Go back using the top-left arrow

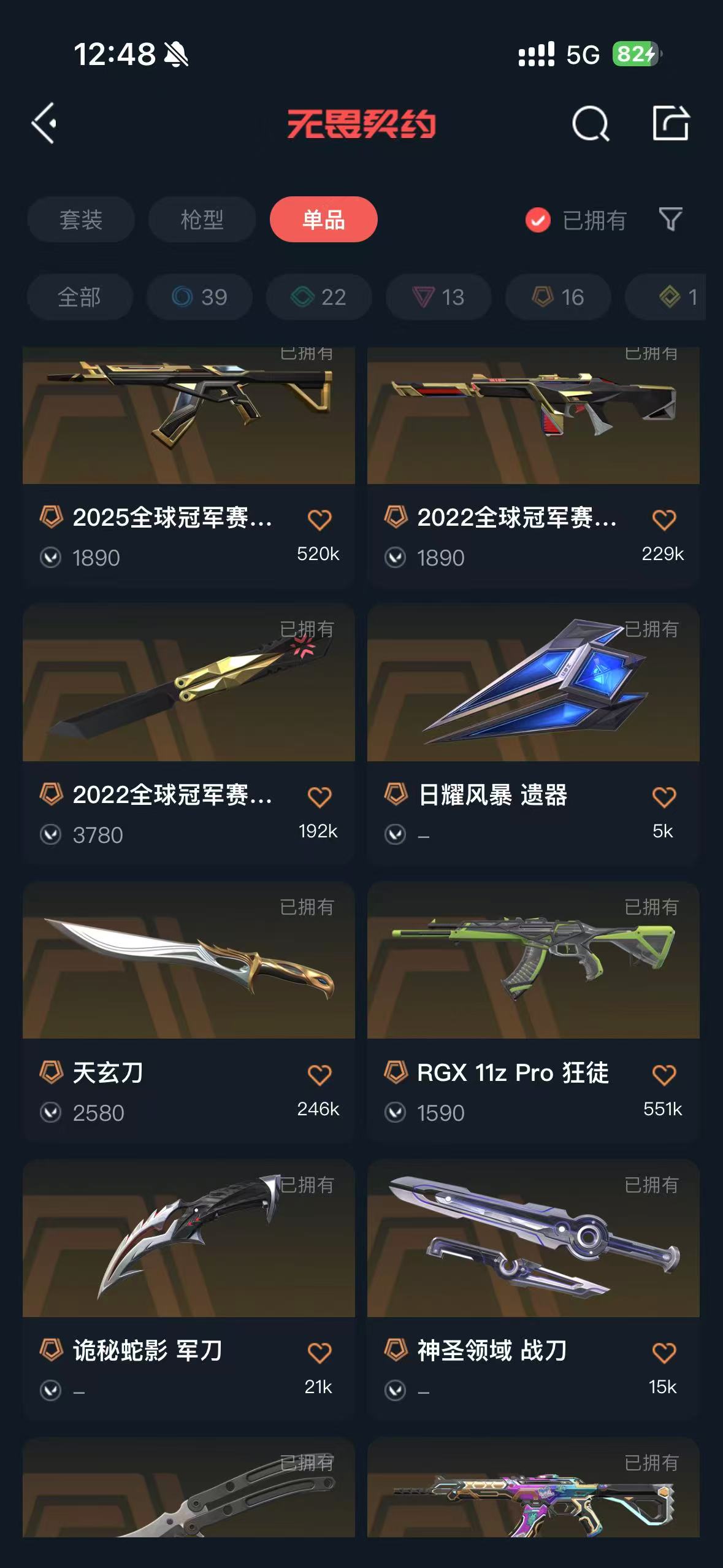coord(45,123)
